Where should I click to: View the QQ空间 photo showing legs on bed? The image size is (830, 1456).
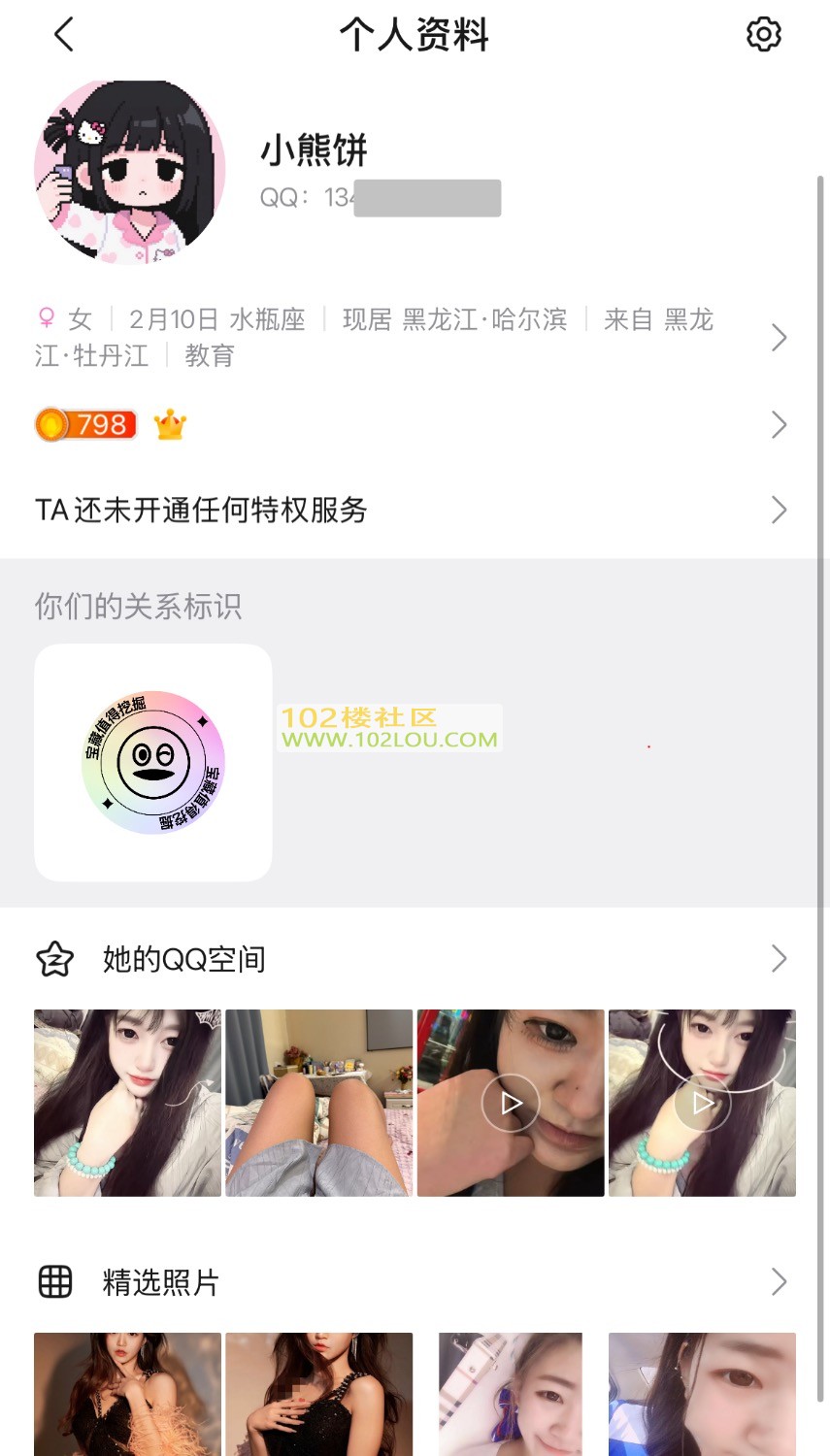click(x=319, y=1103)
